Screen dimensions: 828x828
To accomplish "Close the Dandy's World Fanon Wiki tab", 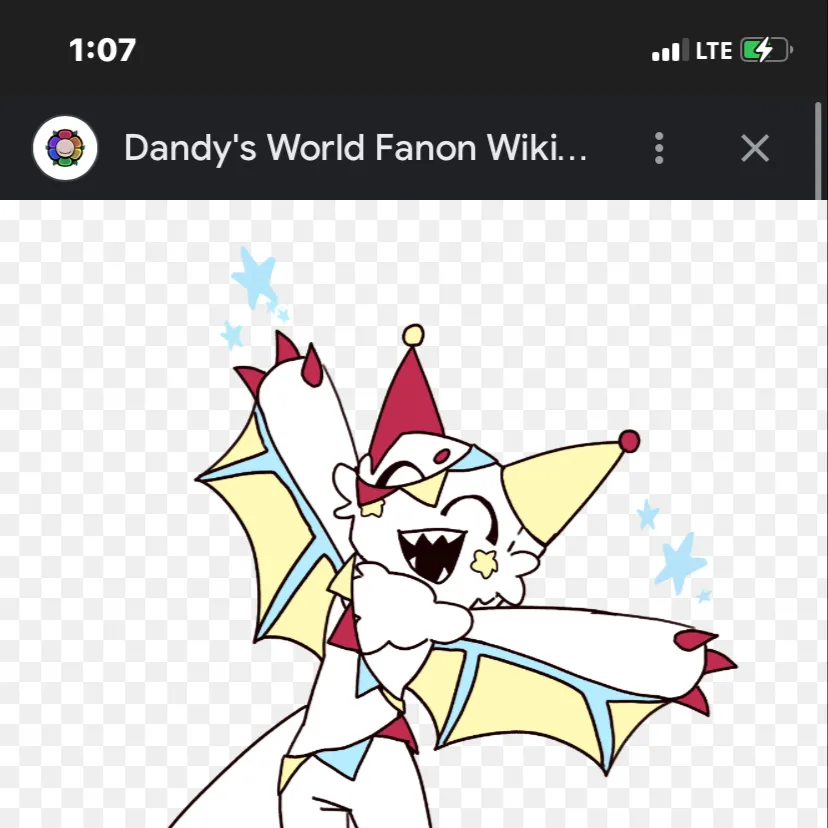I will coord(755,148).
